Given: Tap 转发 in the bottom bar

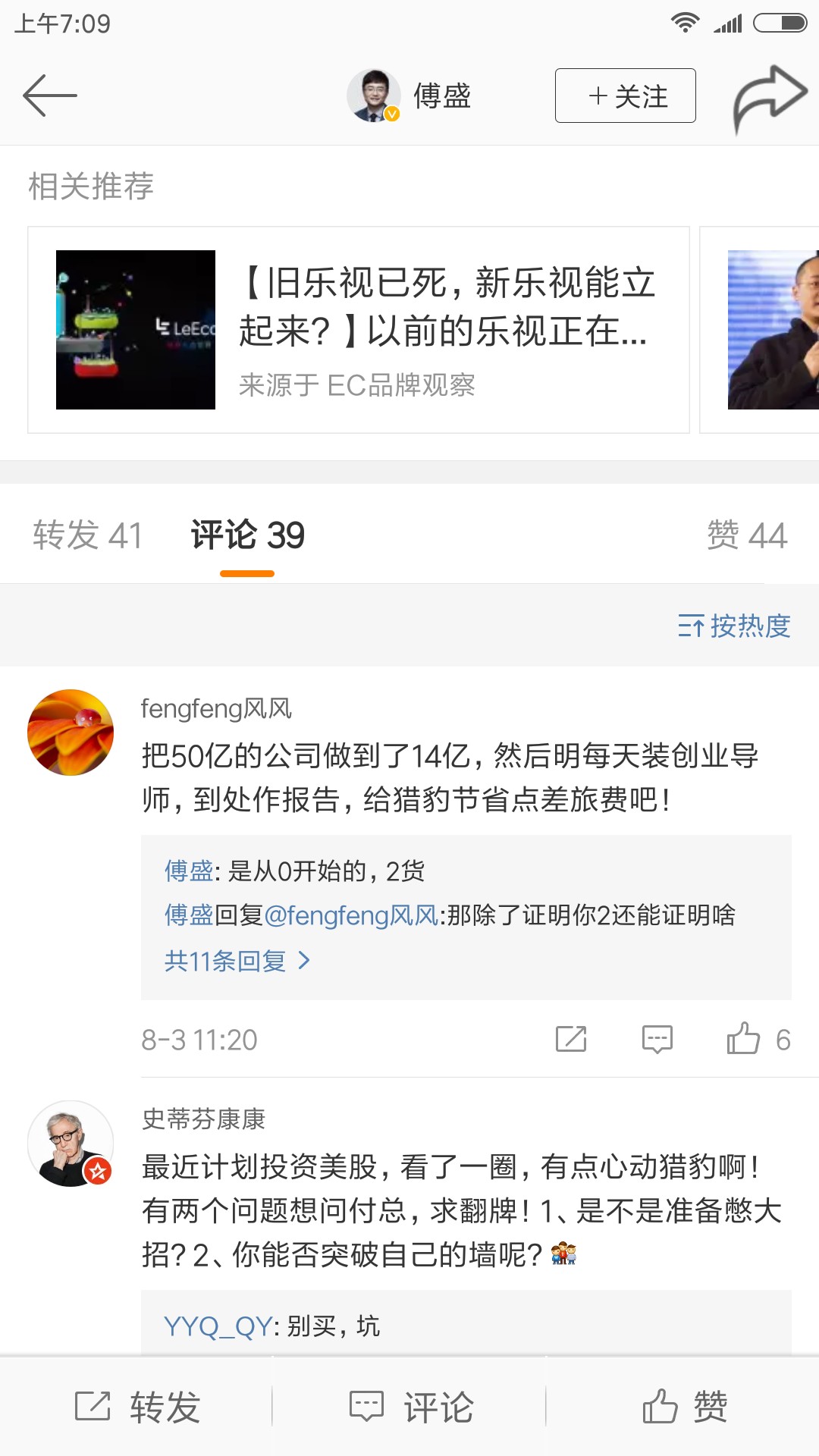Looking at the screenshot, I should click(136, 1407).
